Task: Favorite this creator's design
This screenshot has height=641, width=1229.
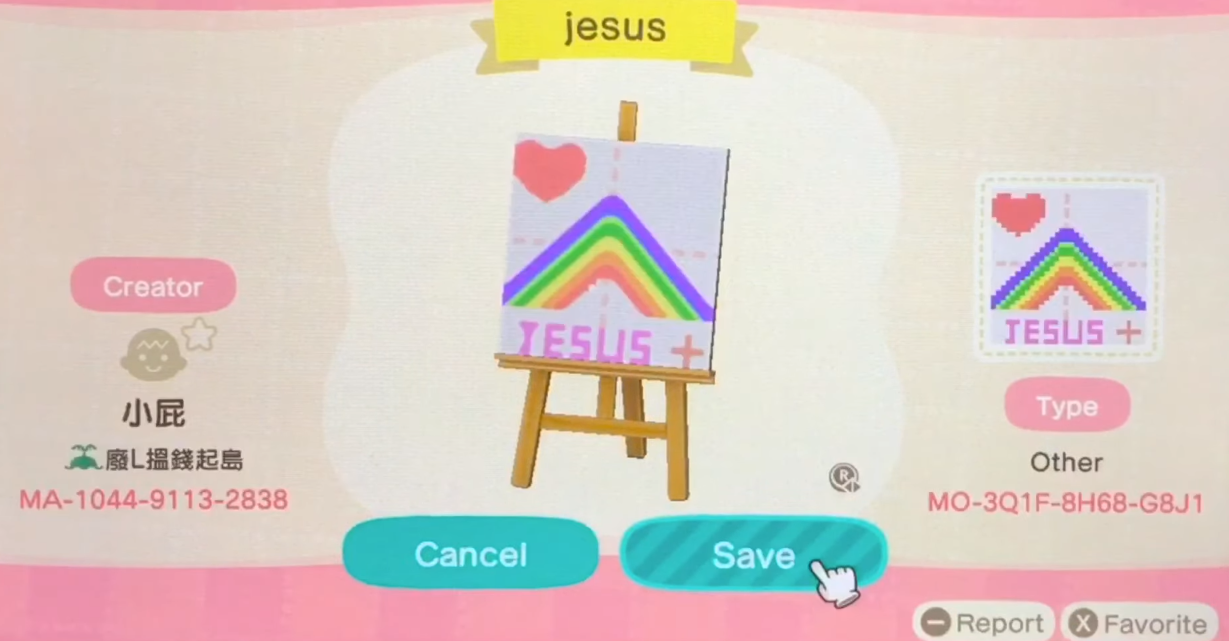Action: 1140,624
